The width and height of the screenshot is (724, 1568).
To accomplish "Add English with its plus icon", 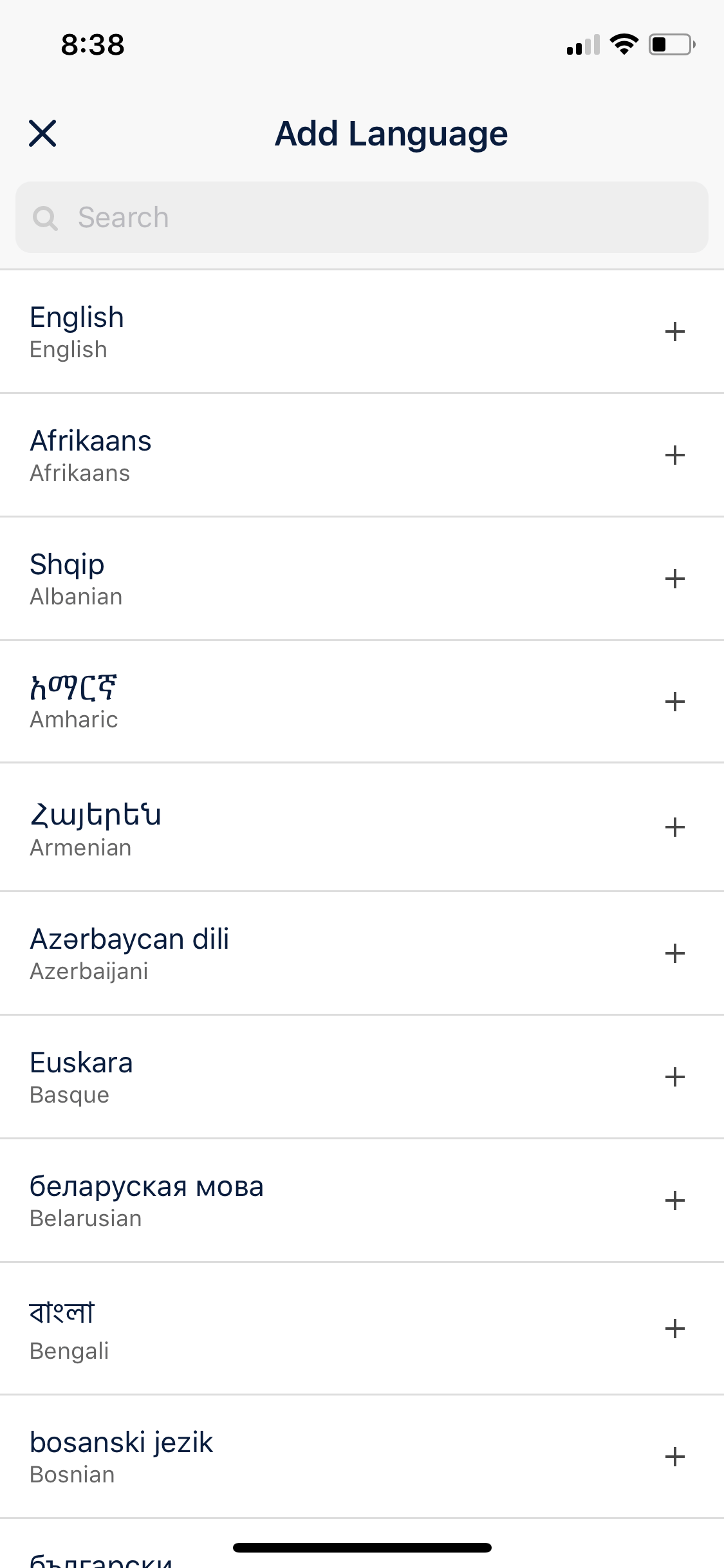I will click(674, 332).
